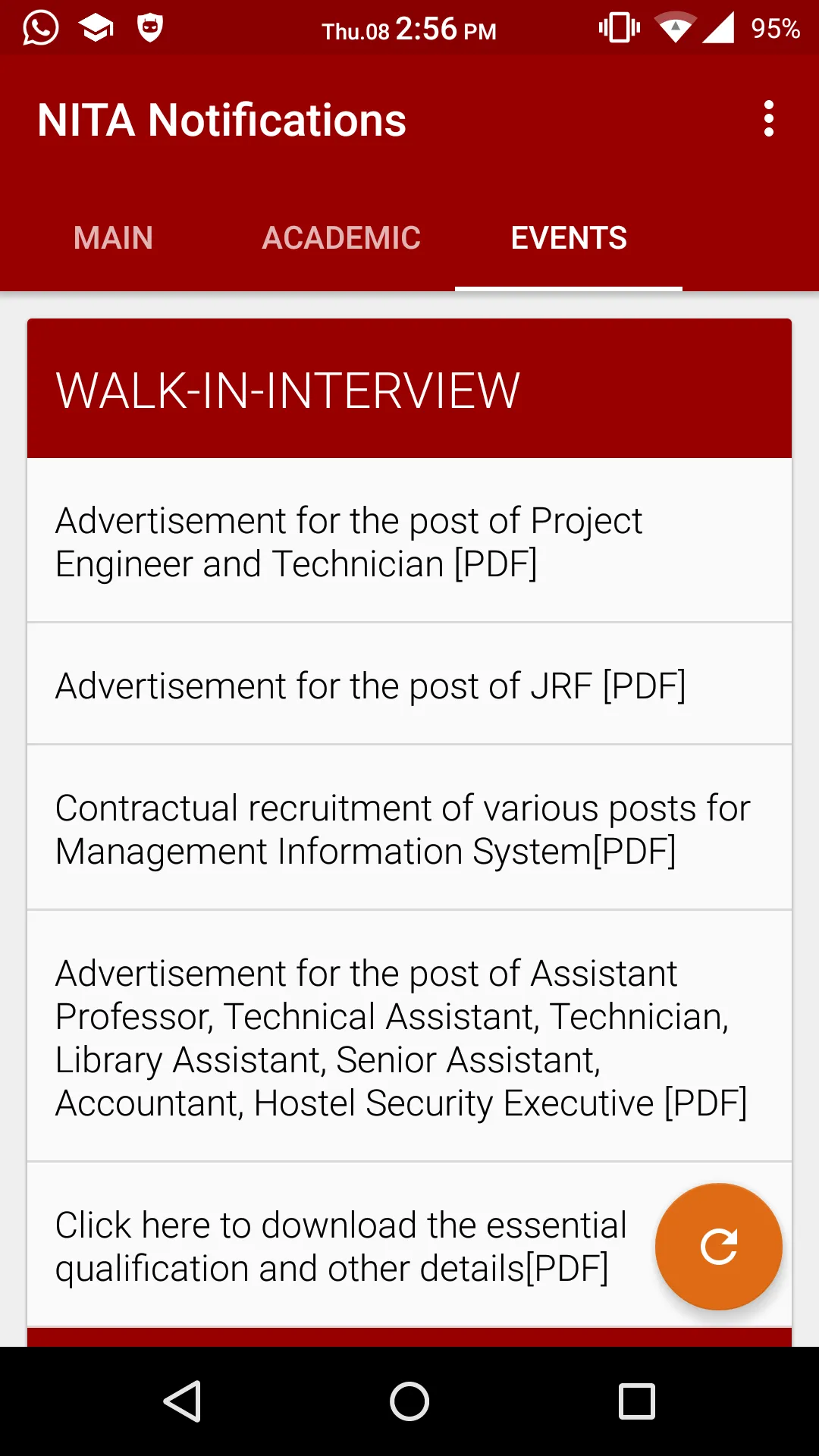Tap the system home button

pos(409,1401)
